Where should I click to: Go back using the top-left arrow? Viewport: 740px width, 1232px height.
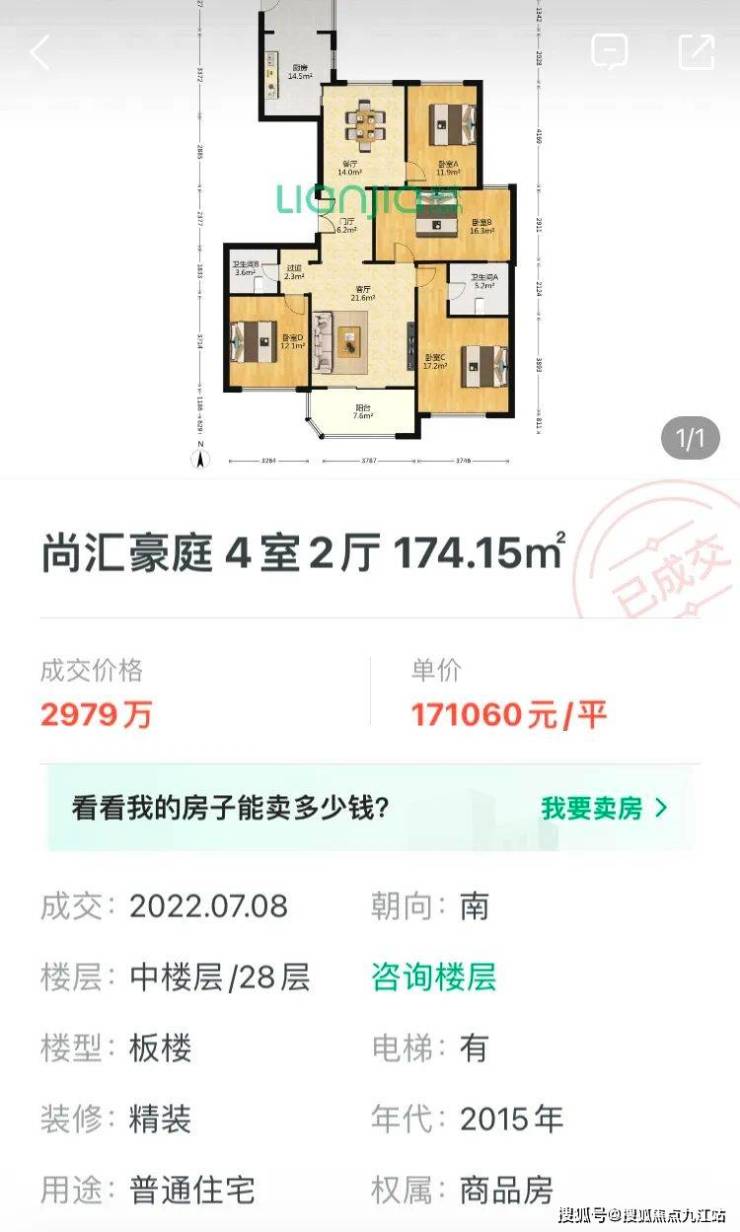click(40, 53)
